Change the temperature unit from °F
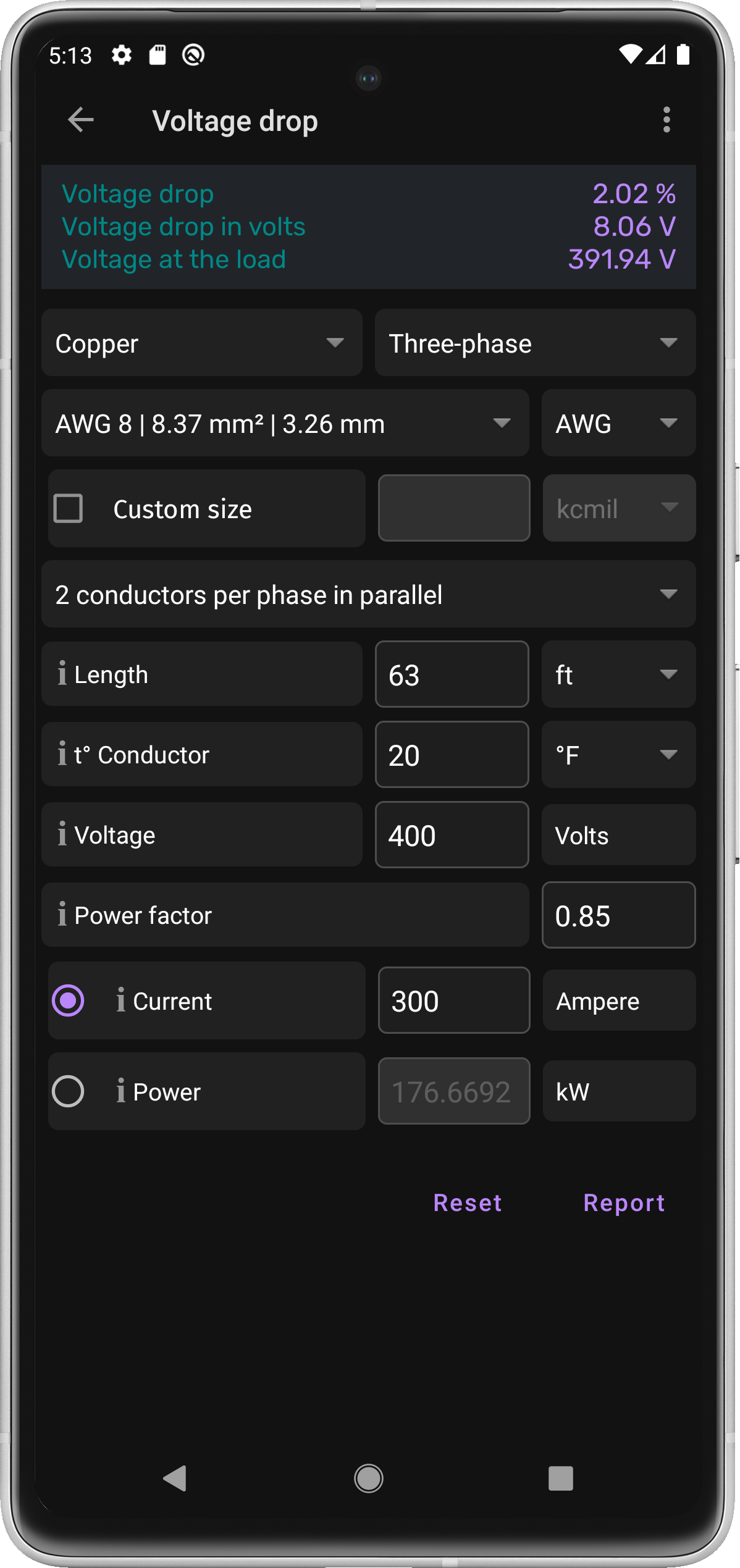This screenshot has width=740, height=1568. pyautogui.click(x=618, y=755)
